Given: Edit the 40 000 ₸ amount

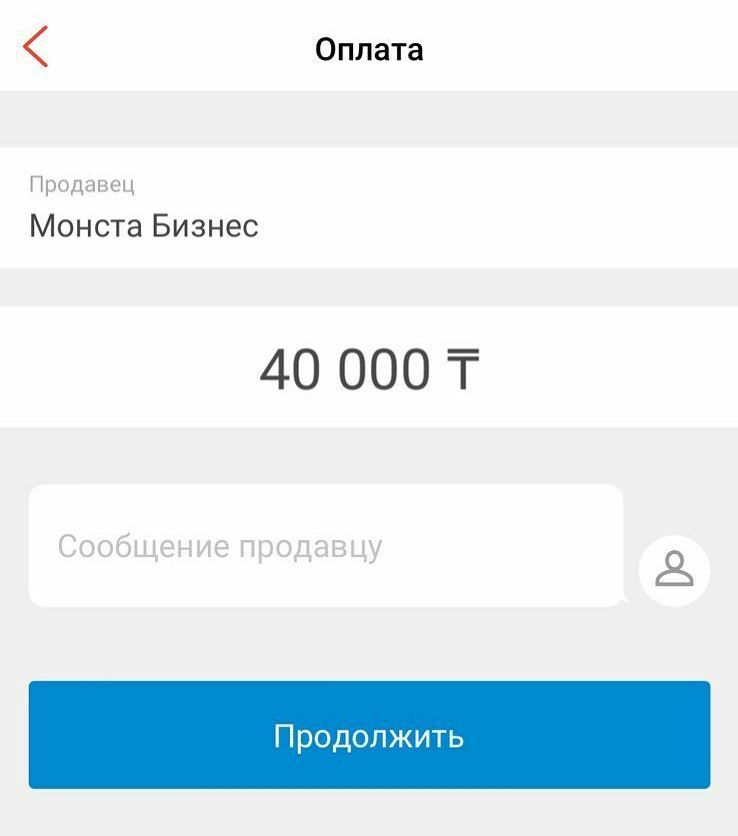Looking at the screenshot, I should click(369, 370).
